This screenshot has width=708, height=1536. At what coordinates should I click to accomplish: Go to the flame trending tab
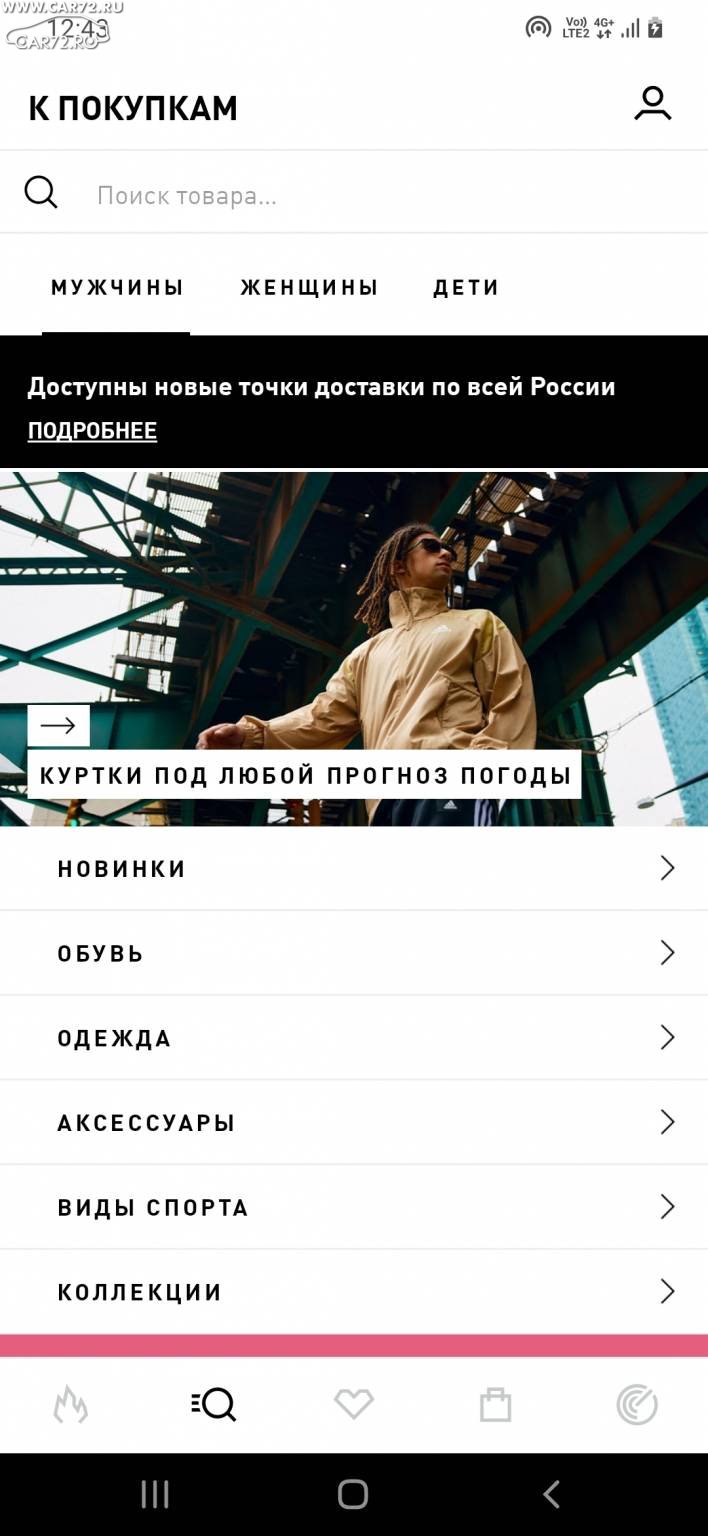[x=70, y=1405]
